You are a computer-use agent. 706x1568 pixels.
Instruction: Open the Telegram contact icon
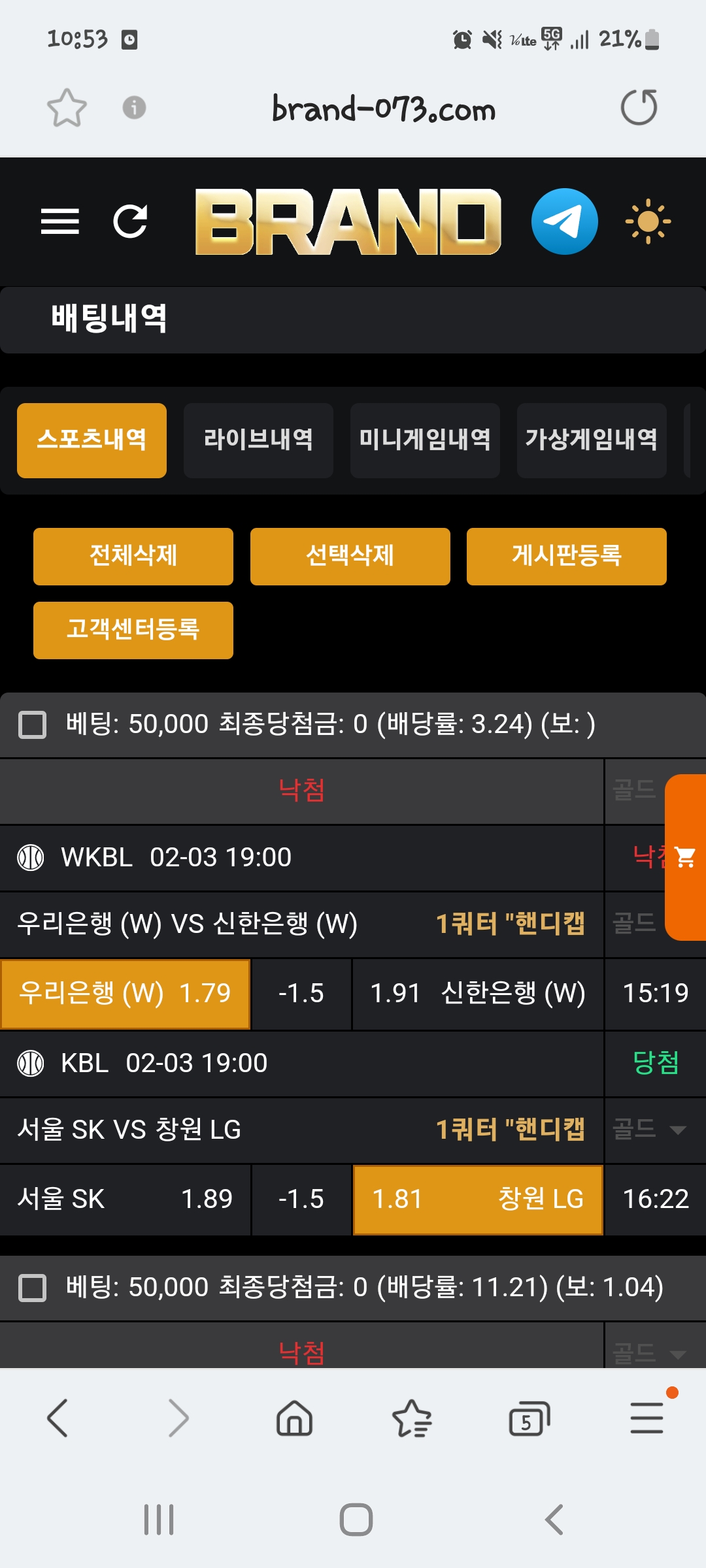tap(564, 221)
